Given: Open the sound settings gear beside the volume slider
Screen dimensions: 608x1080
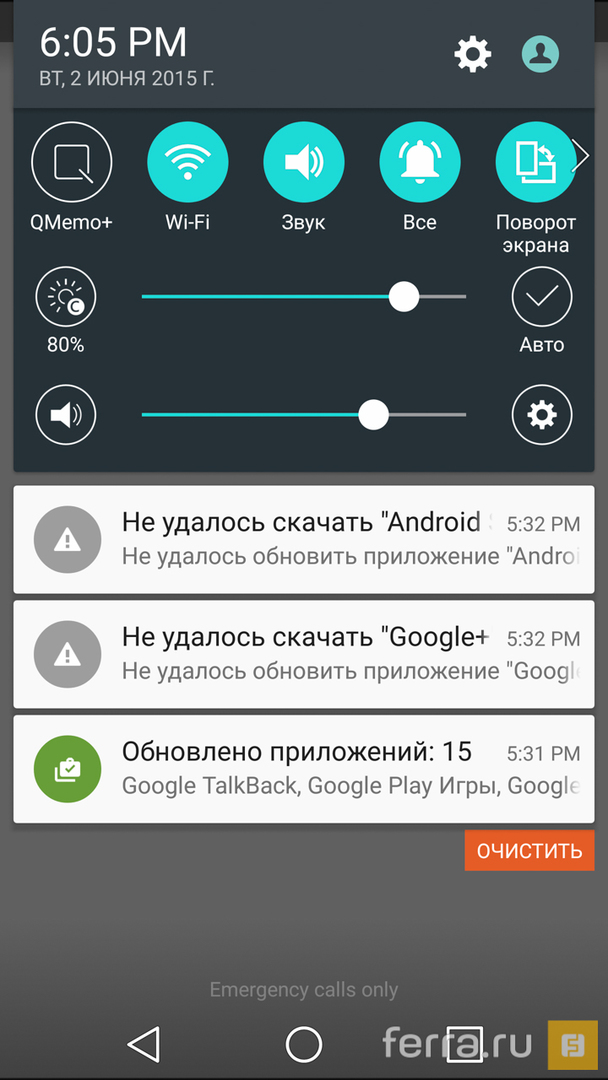Looking at the screenshot, I should (541, 414).
